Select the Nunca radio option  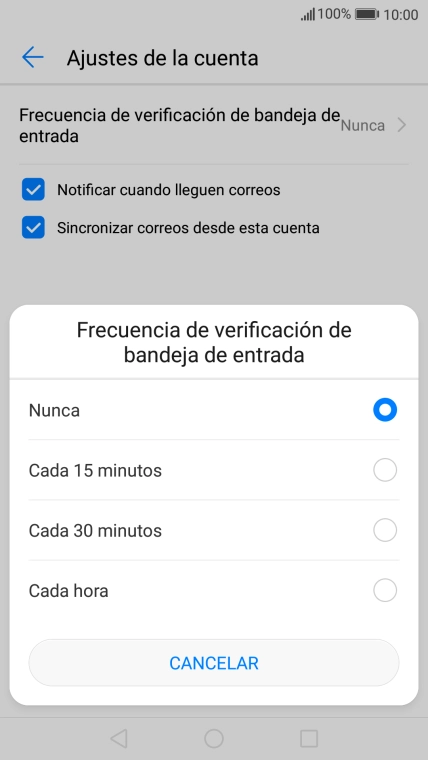214,410
